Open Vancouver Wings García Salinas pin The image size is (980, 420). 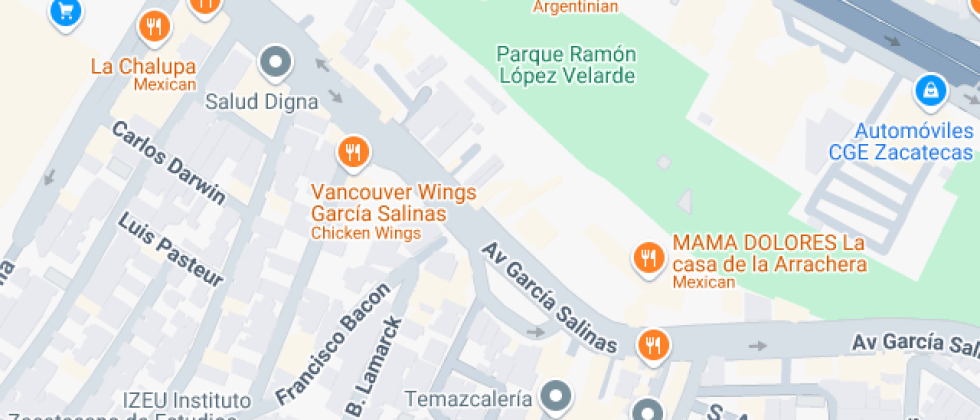pyautogui.click(x=353, y=153)
